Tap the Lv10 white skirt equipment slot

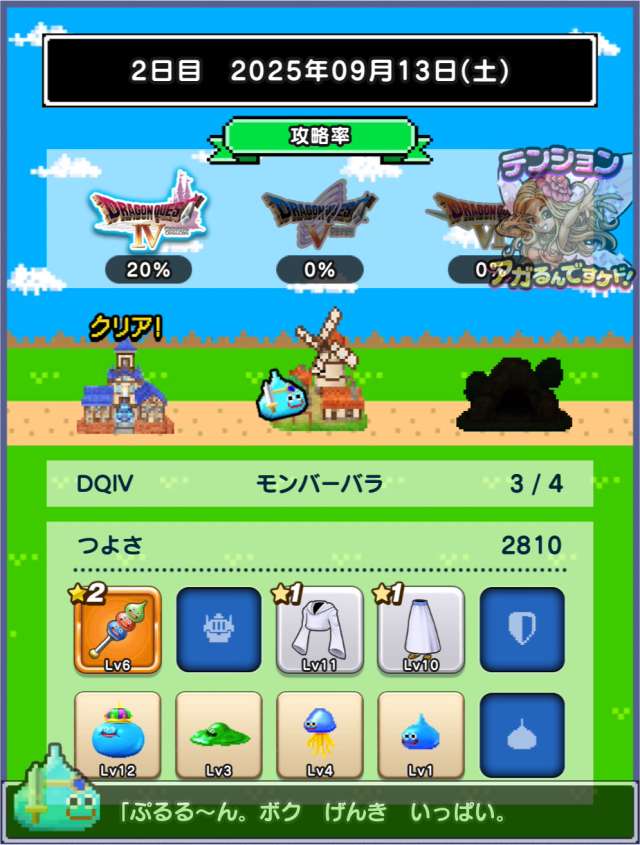coord(420,630)
